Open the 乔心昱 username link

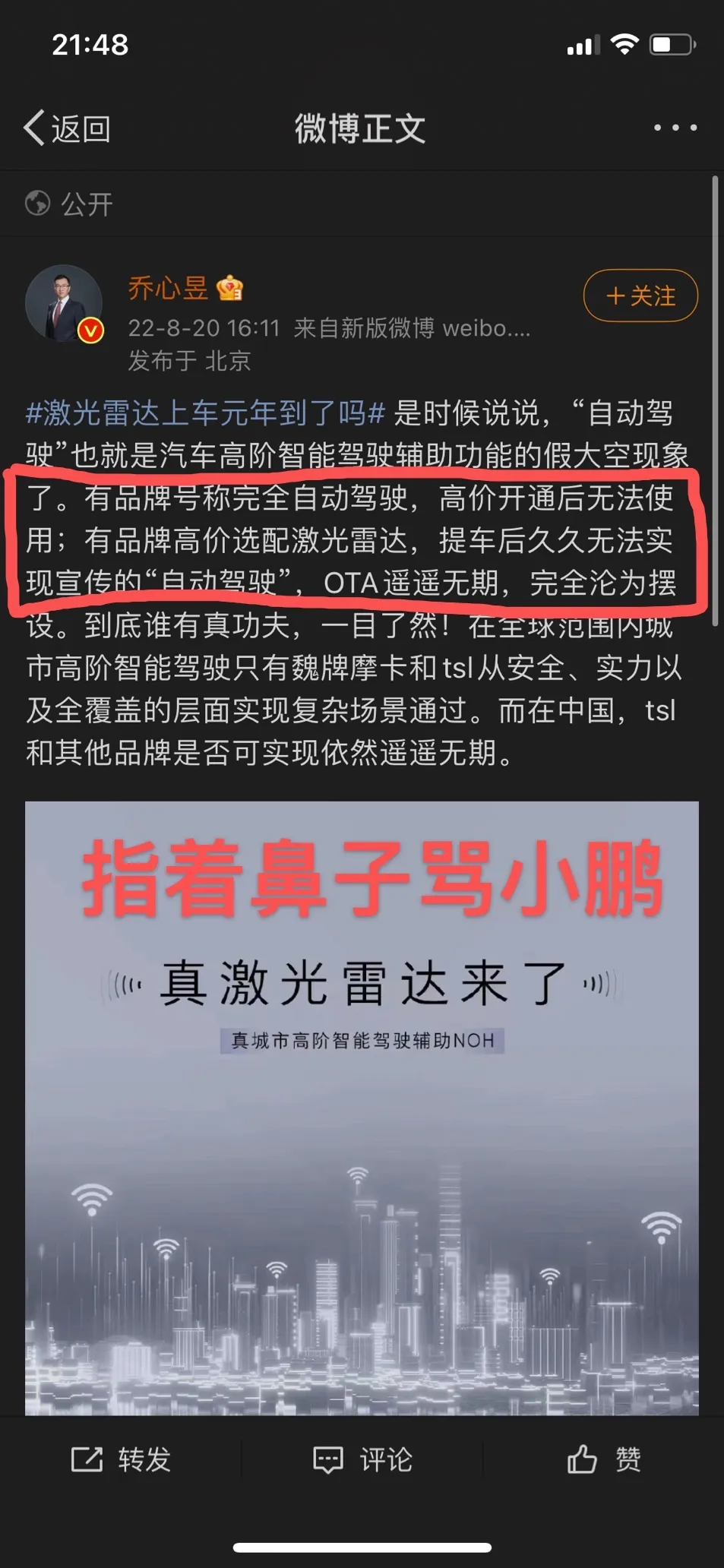coord(168,289)
